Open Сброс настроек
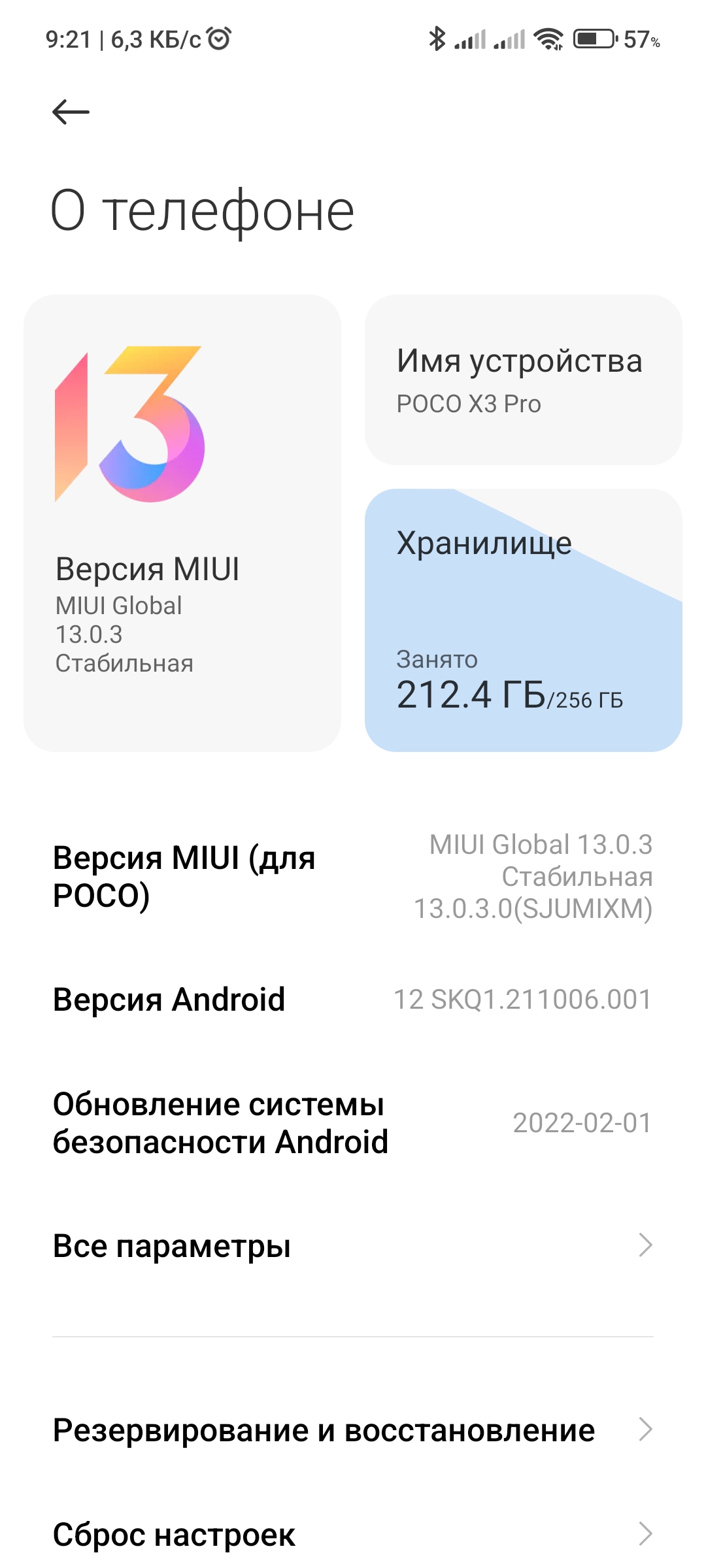The height and width of the screenshot is (1568, 706). [353, 1534]
